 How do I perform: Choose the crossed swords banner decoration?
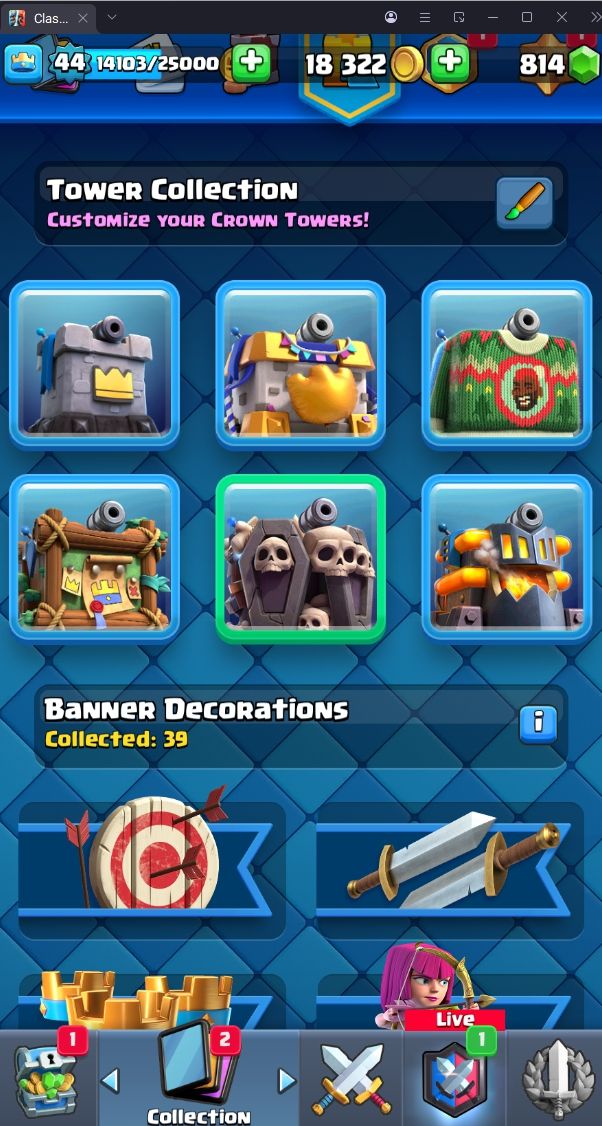pos(450,860)
